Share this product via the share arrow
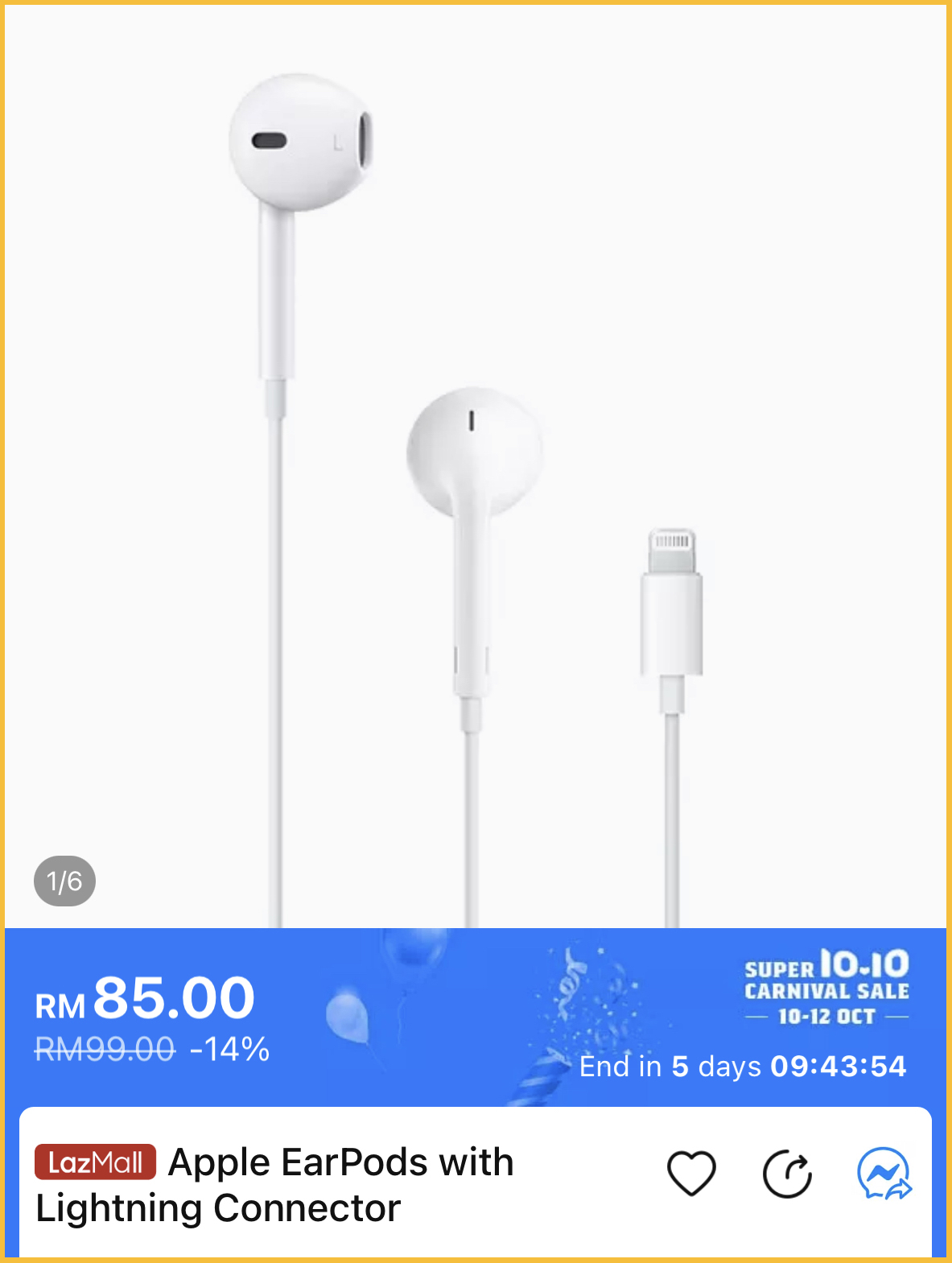Screen dimensions: 952x1263 [x=787, y=1175]
